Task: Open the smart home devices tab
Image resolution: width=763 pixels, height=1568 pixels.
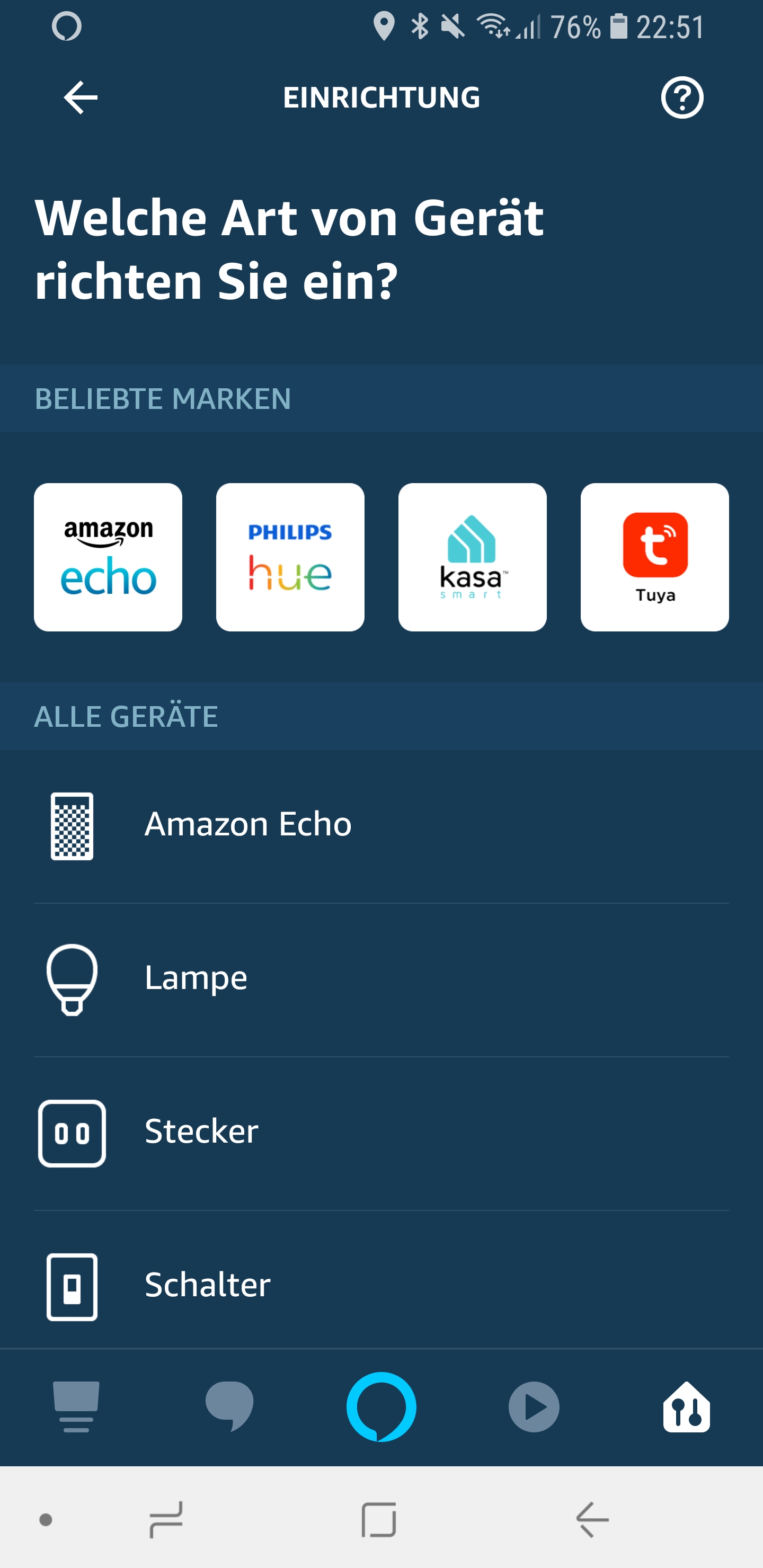Action: [686, 1406]
